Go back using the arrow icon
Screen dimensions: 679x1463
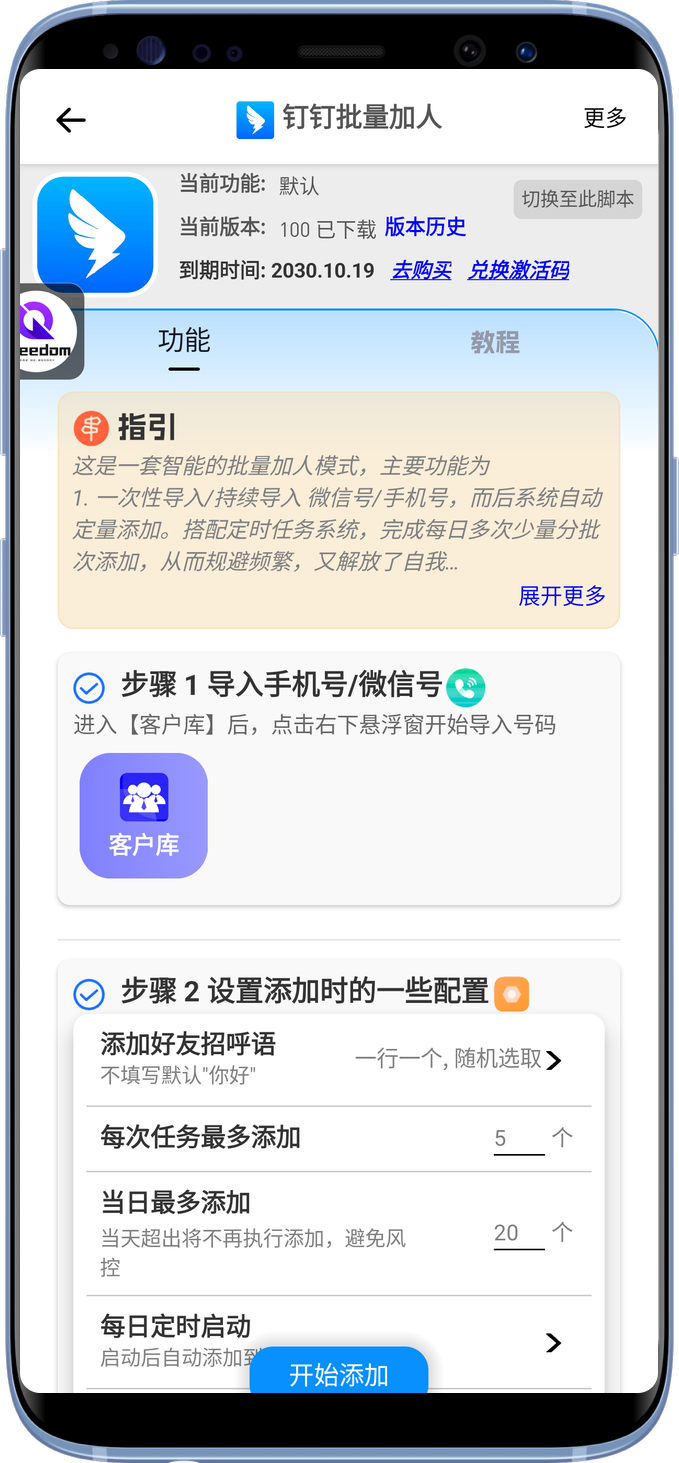(71, 120)
